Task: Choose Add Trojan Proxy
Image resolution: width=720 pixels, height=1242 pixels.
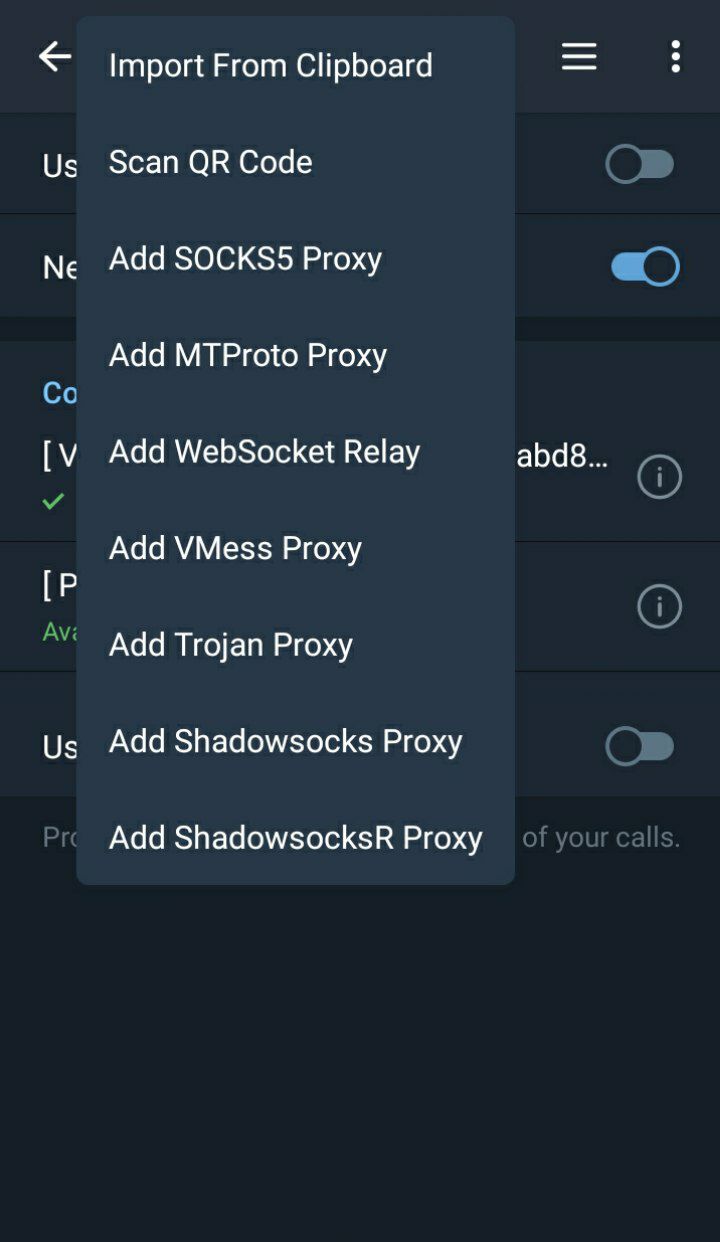Action: pos(231,645)
